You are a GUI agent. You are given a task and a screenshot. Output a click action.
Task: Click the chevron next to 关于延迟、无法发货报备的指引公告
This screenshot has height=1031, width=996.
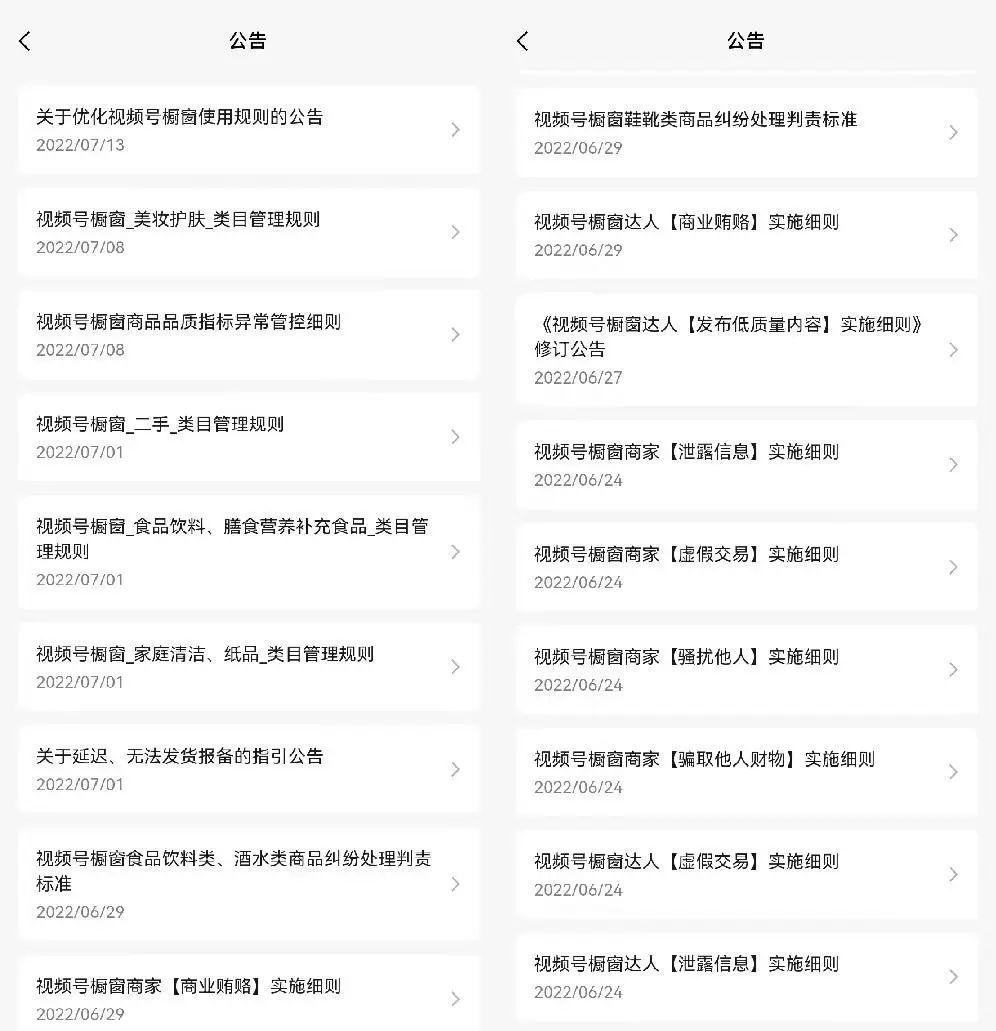456,770
